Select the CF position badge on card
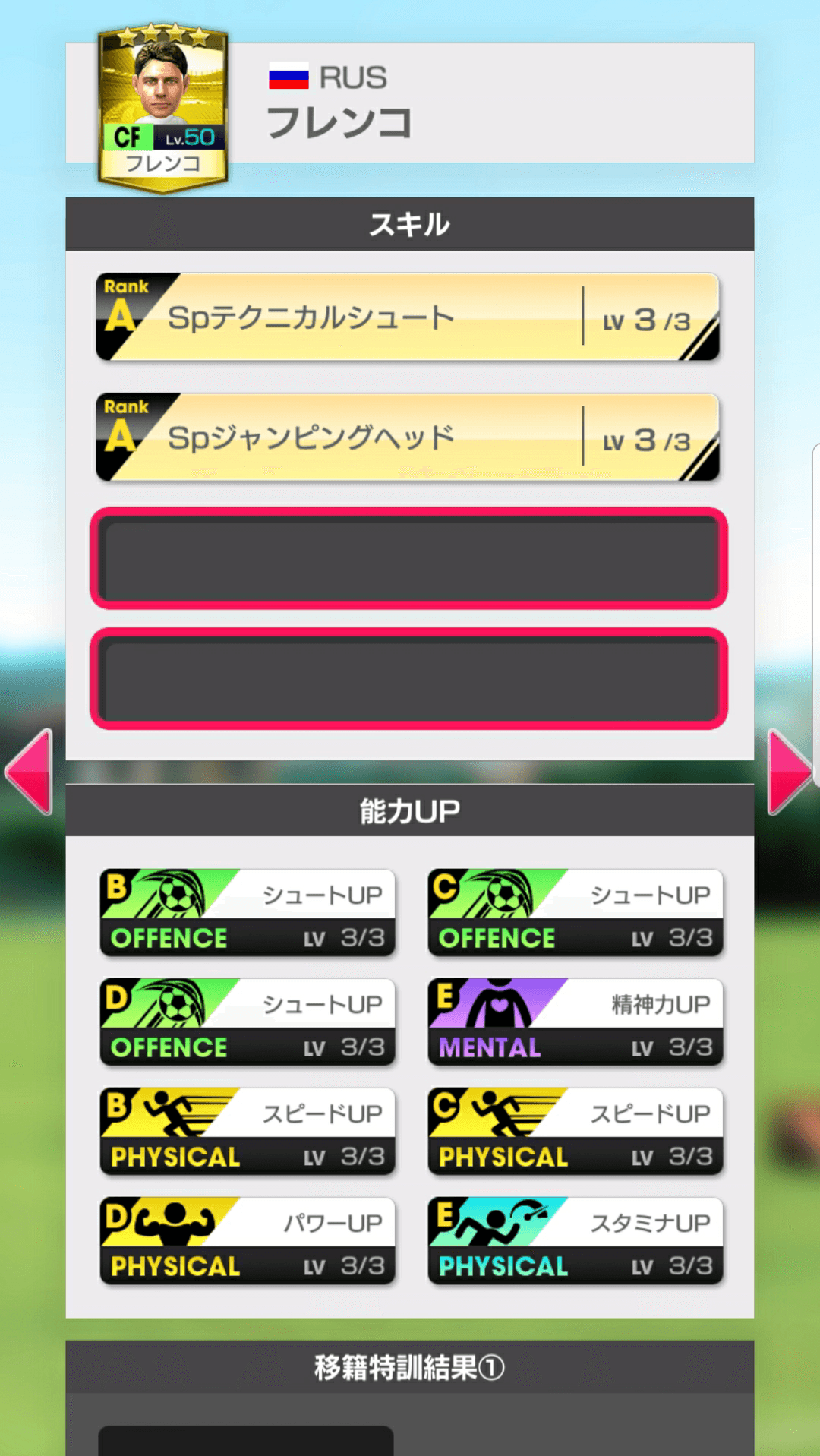Image resolution: width=820 pixels, height=1456 pixels. 128,138
